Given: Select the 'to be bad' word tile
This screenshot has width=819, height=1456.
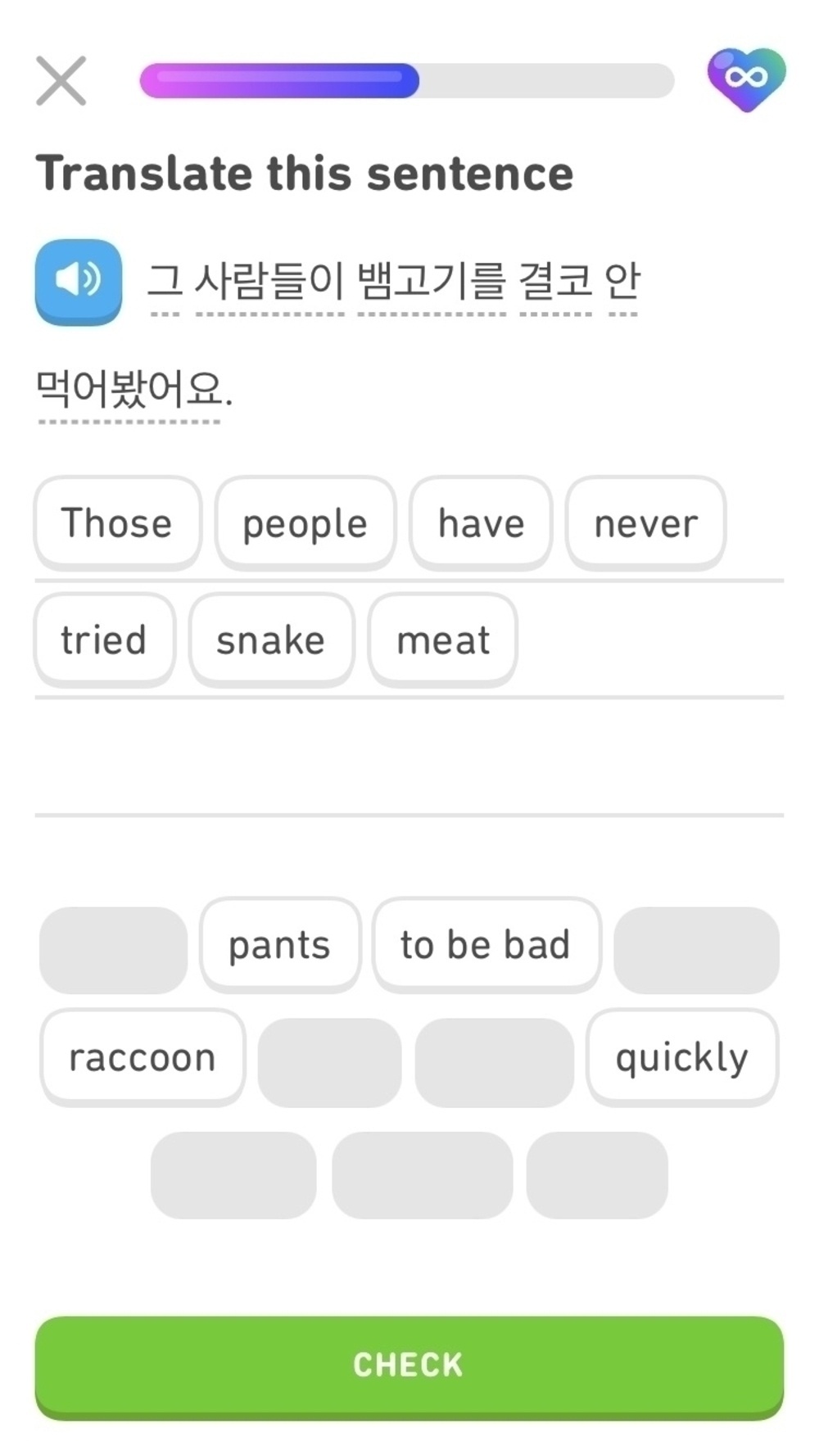Looking at the screenshot, I should [x=486, y=945].
